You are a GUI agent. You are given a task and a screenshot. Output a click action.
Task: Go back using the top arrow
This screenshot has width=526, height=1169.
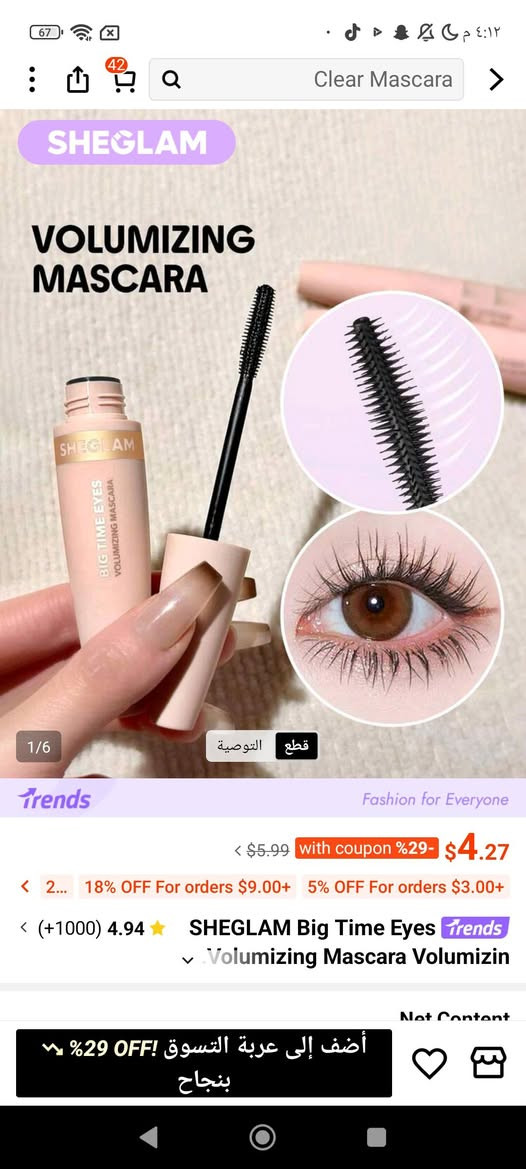[x=496, y=79]
